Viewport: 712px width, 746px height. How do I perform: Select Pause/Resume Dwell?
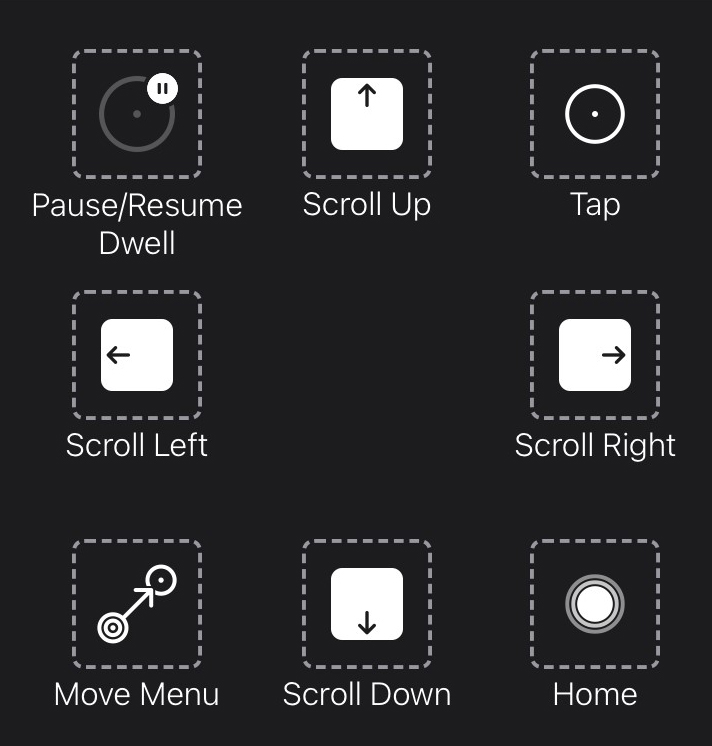[137, 114]
